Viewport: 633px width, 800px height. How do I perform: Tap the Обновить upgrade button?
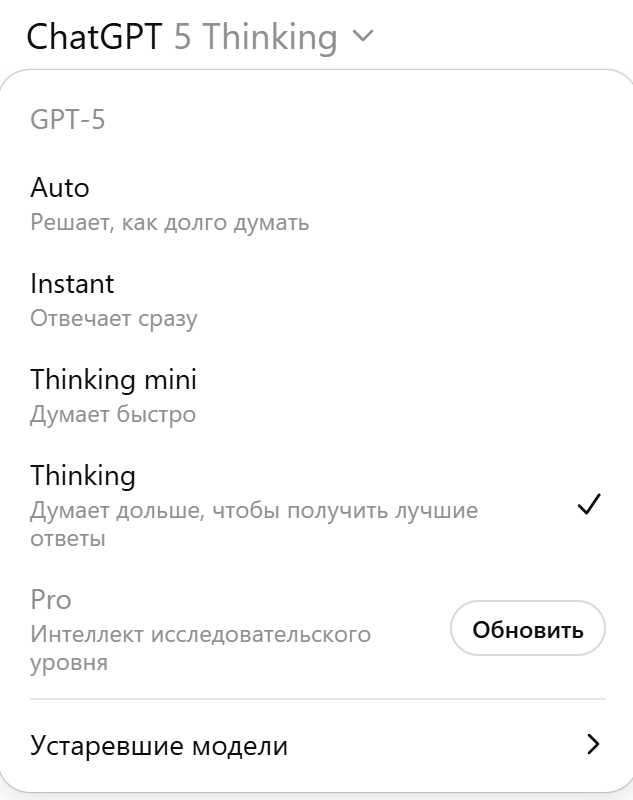[x=527, y=630]
